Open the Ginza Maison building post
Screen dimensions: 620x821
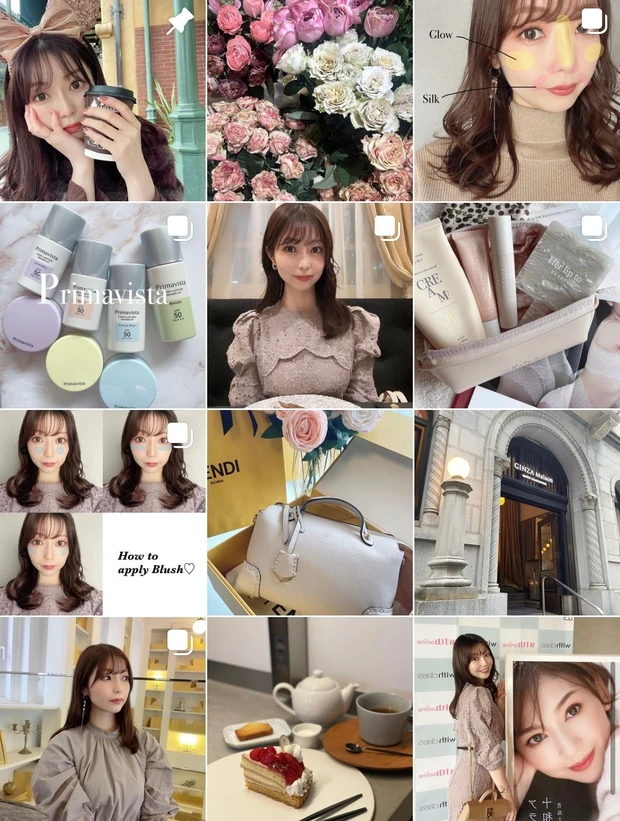point(517,512)
